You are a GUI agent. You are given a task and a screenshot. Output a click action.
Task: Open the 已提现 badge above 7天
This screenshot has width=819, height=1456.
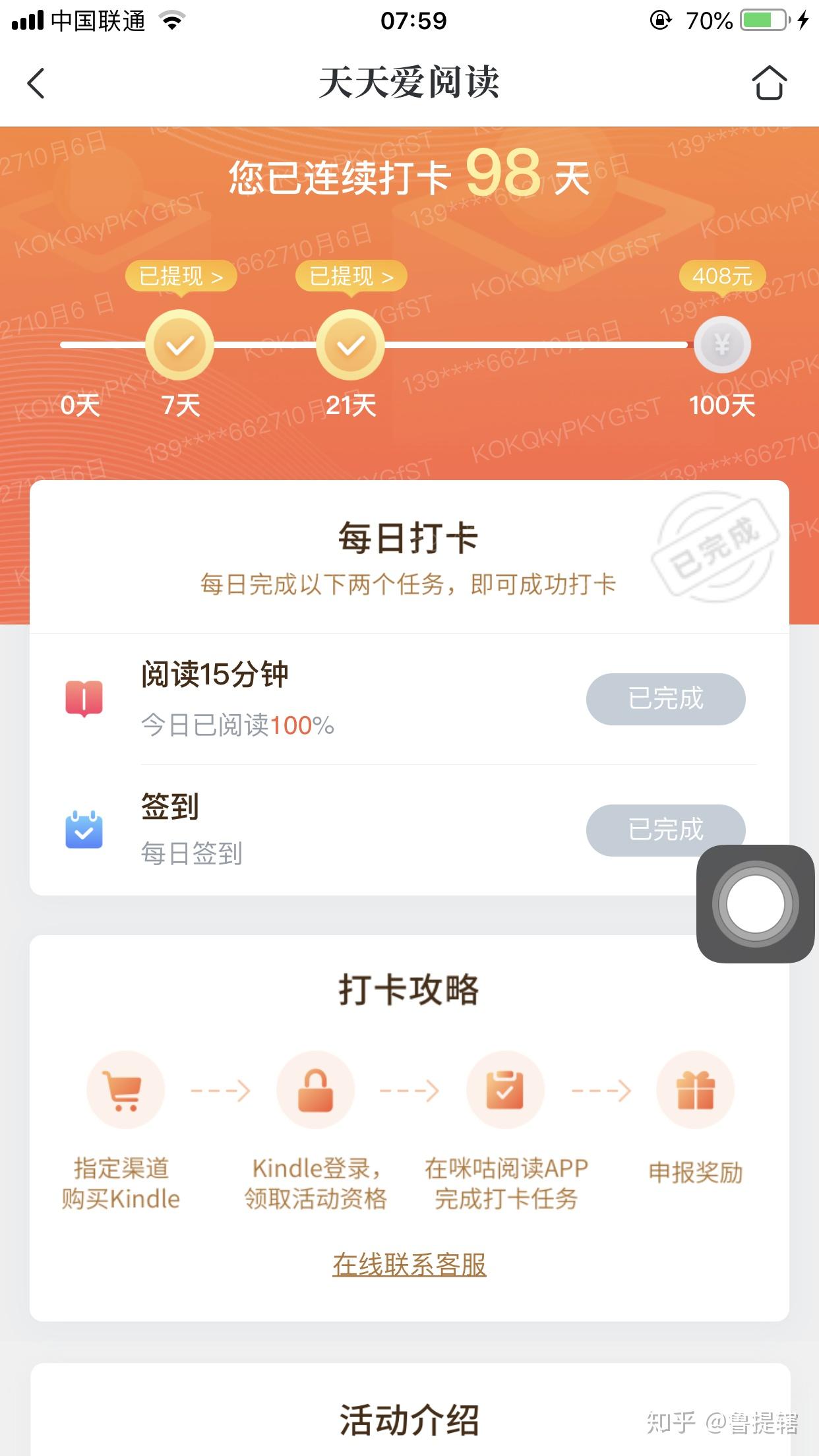click(x=181, y=277)
